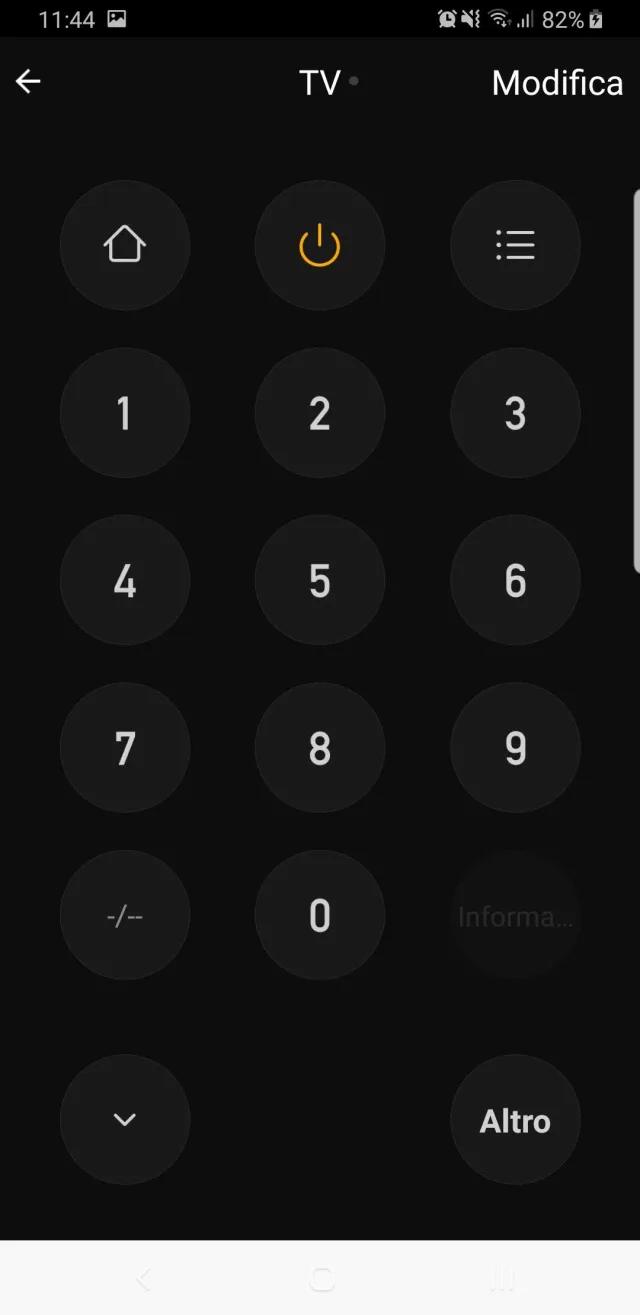This screenshot has width=640, height=1315.
Task: Tap the system home button
Action: (x=321, y=1278)
